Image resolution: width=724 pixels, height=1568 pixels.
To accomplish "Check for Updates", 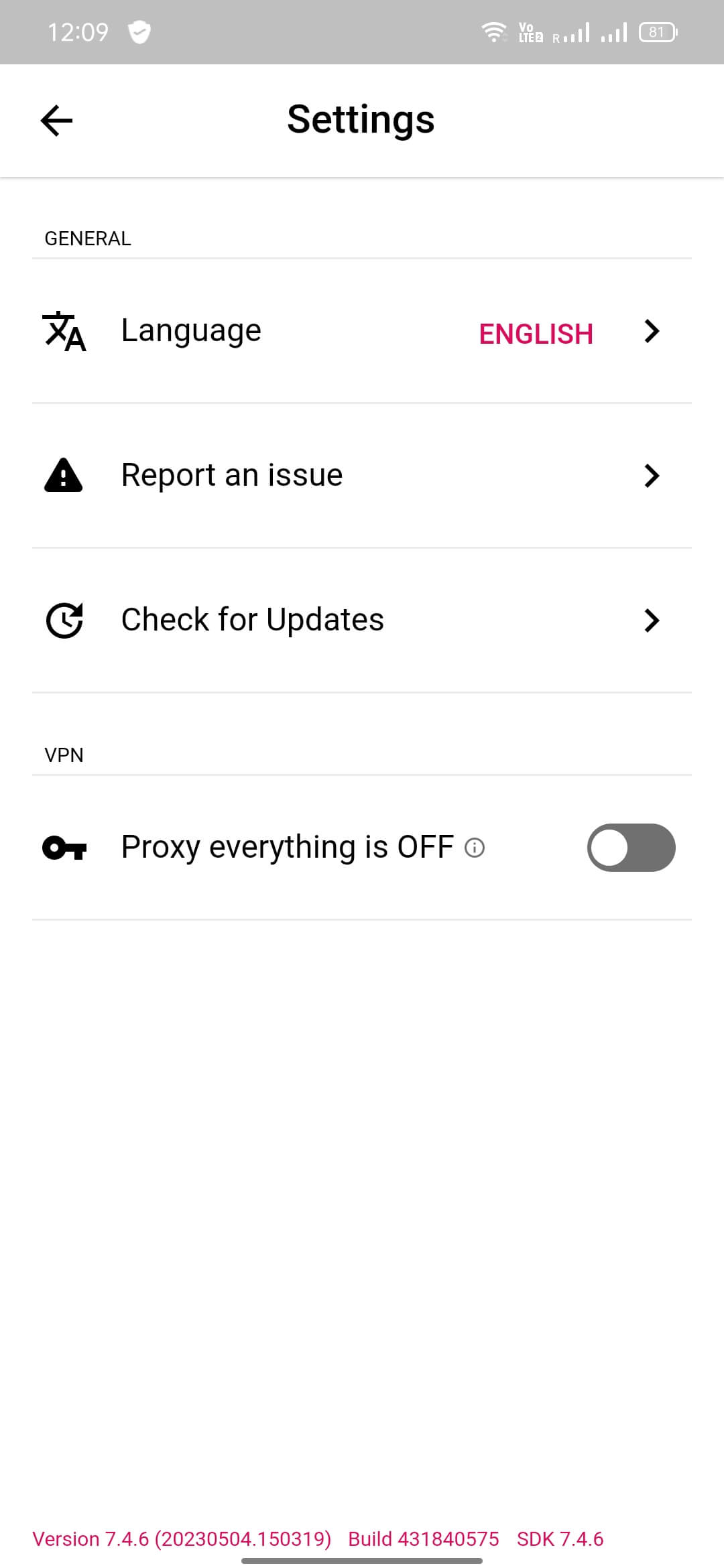I will pos(362,620).
